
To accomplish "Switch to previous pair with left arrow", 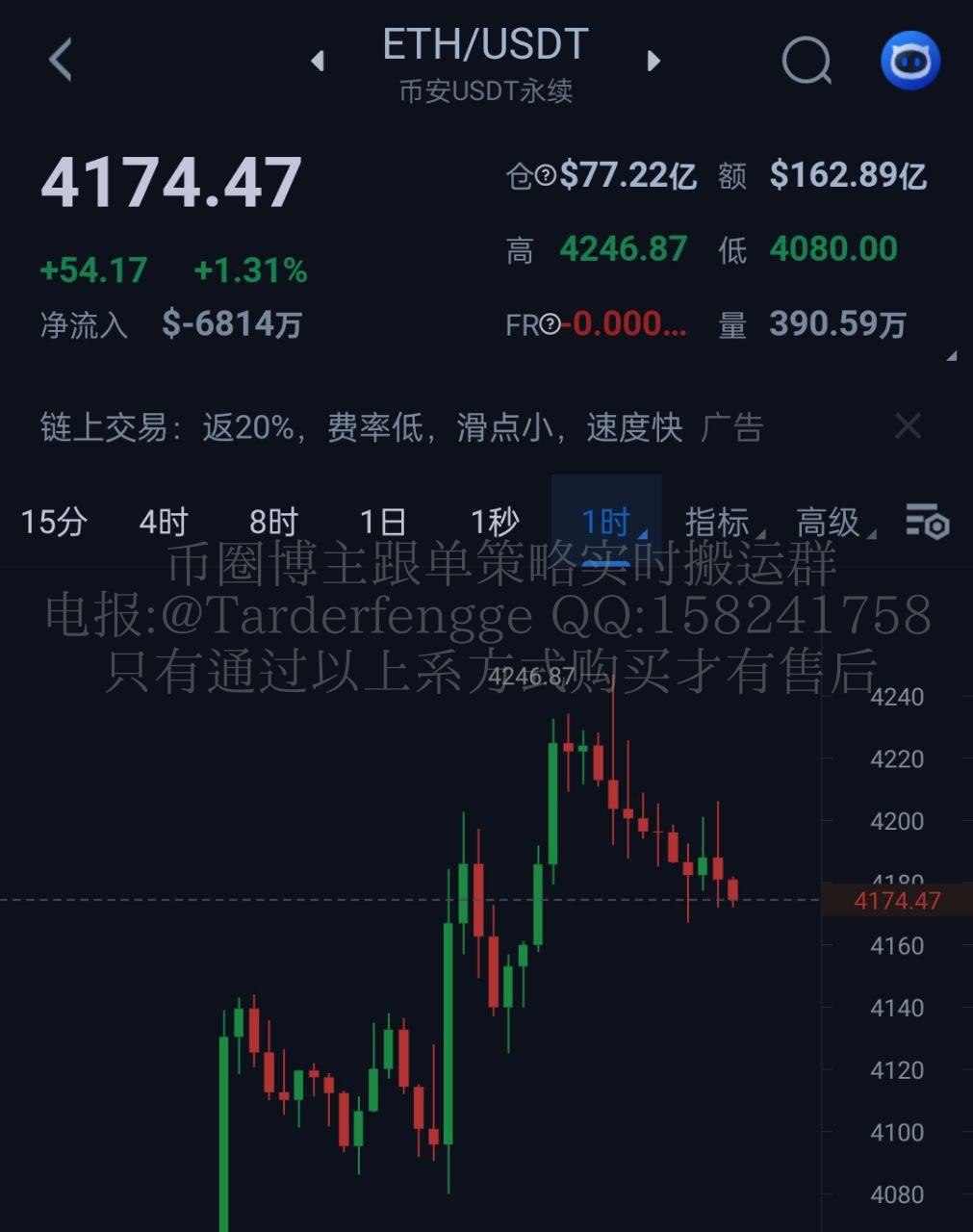I will pyautogui.click(x=318, y=60).
